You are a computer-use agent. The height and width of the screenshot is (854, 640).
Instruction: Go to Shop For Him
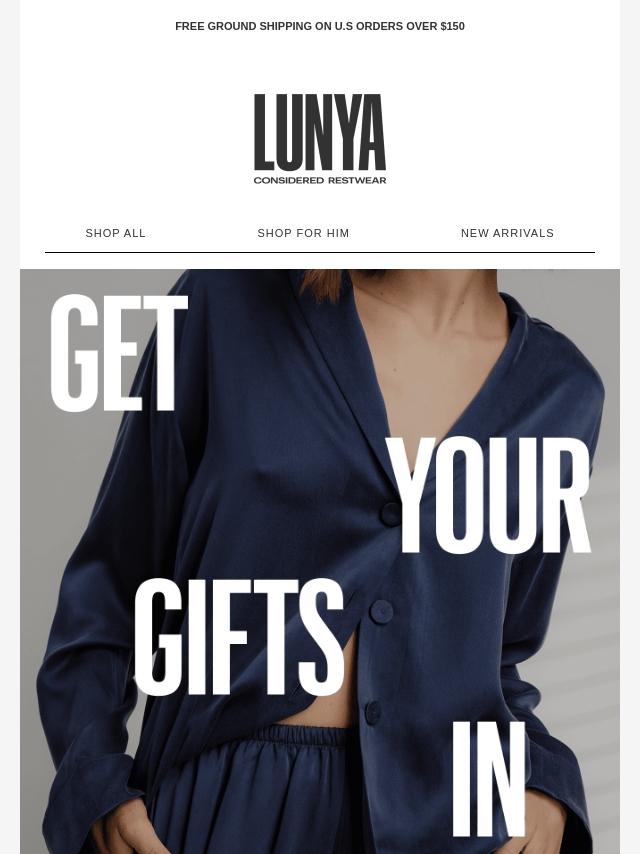tap(303, 233)
